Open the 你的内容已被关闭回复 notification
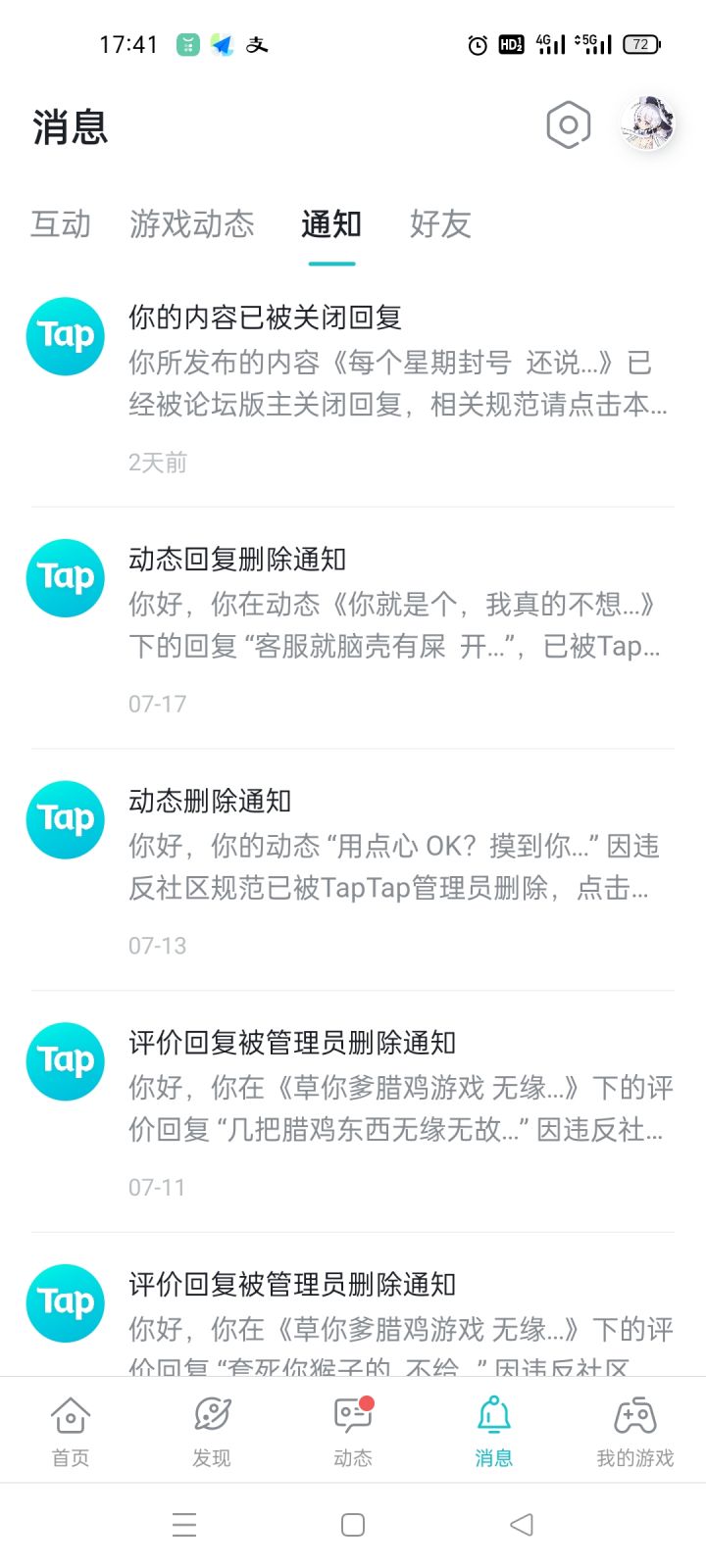 tap(353, 387)
